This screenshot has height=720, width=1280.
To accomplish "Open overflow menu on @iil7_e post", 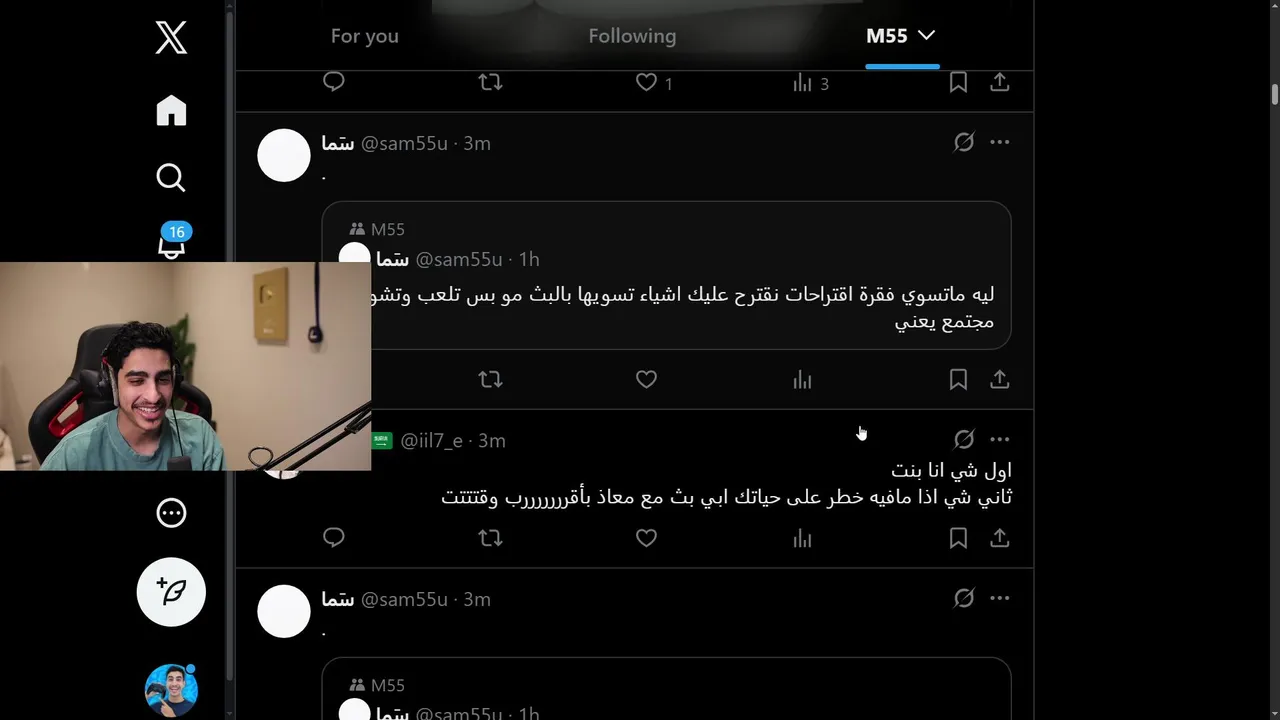I will point(999,439).
